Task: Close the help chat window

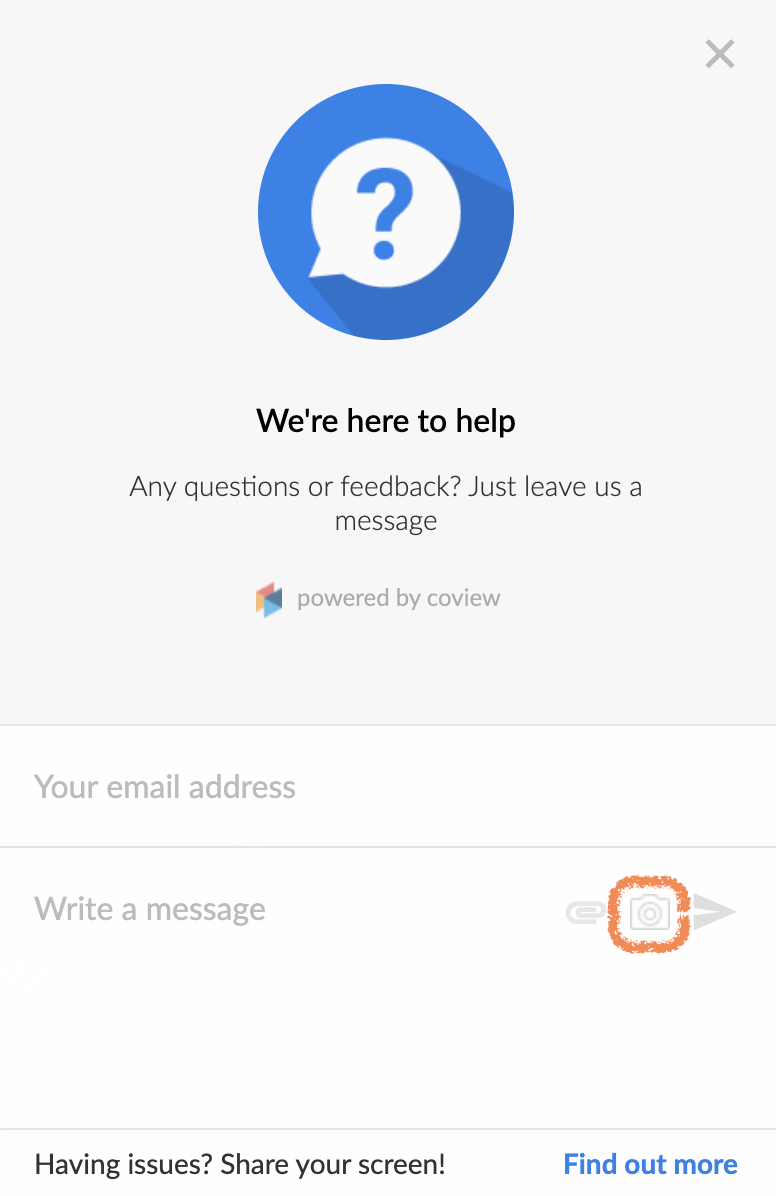Action: [719, 54]
